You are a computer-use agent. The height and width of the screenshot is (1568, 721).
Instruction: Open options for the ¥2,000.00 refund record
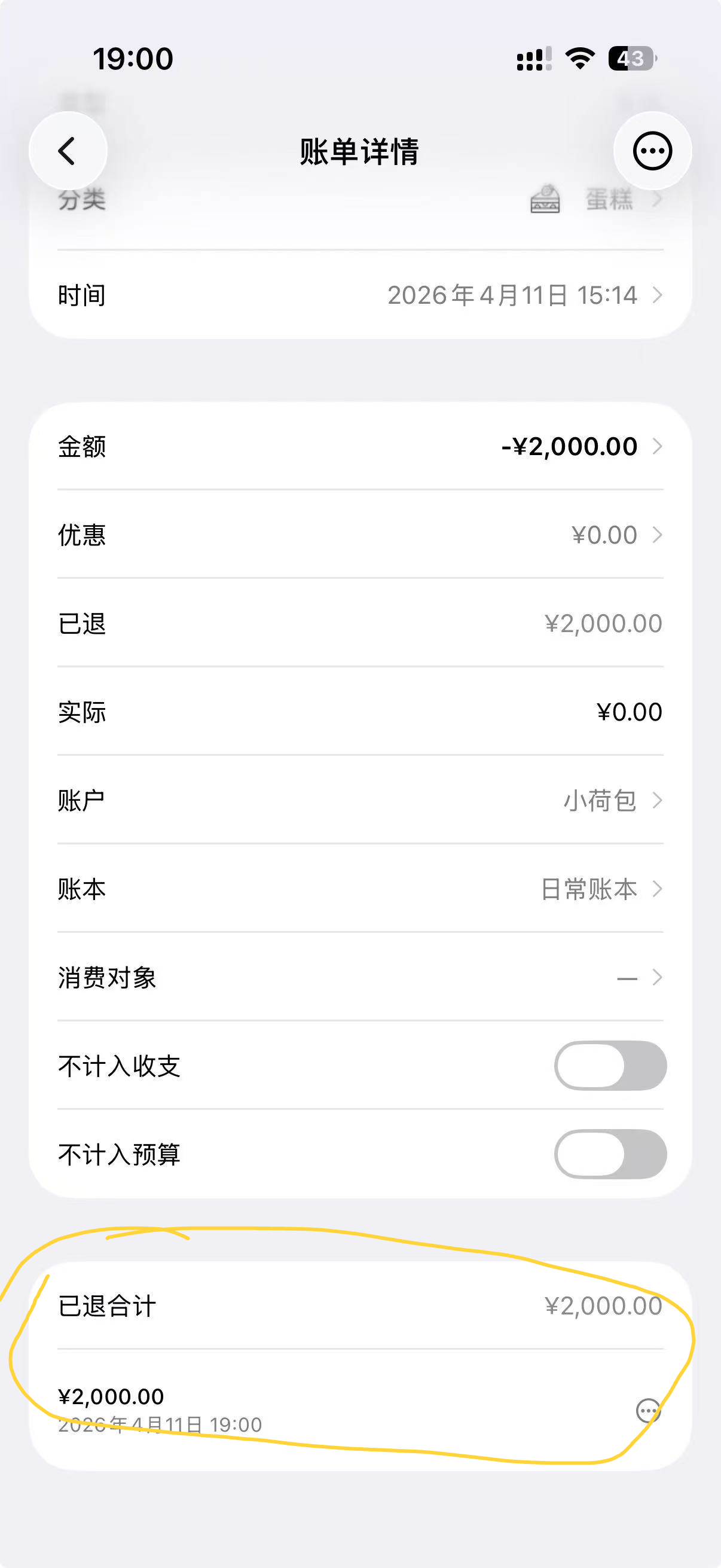[x=647, y=1410]
